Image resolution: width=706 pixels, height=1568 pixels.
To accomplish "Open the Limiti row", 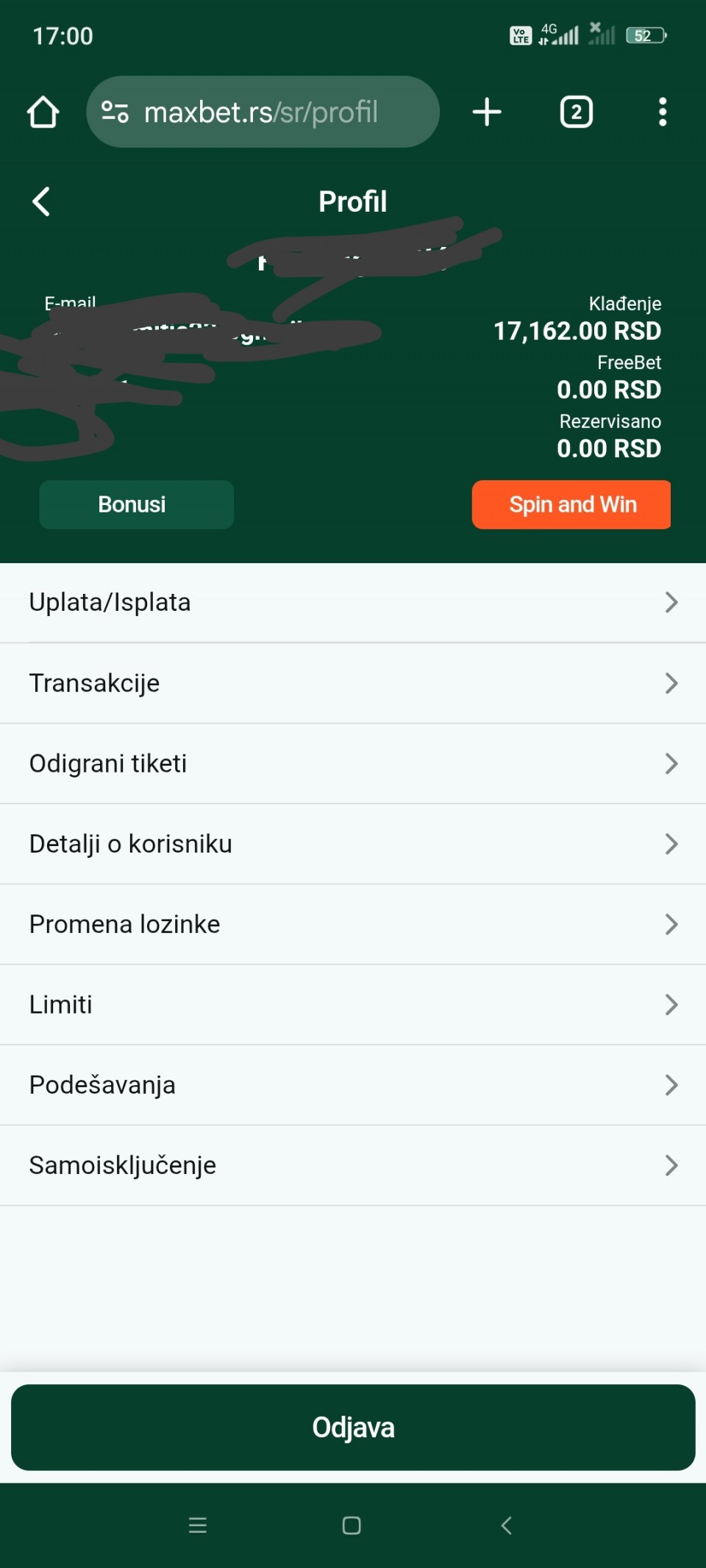I will (353, 1004).
